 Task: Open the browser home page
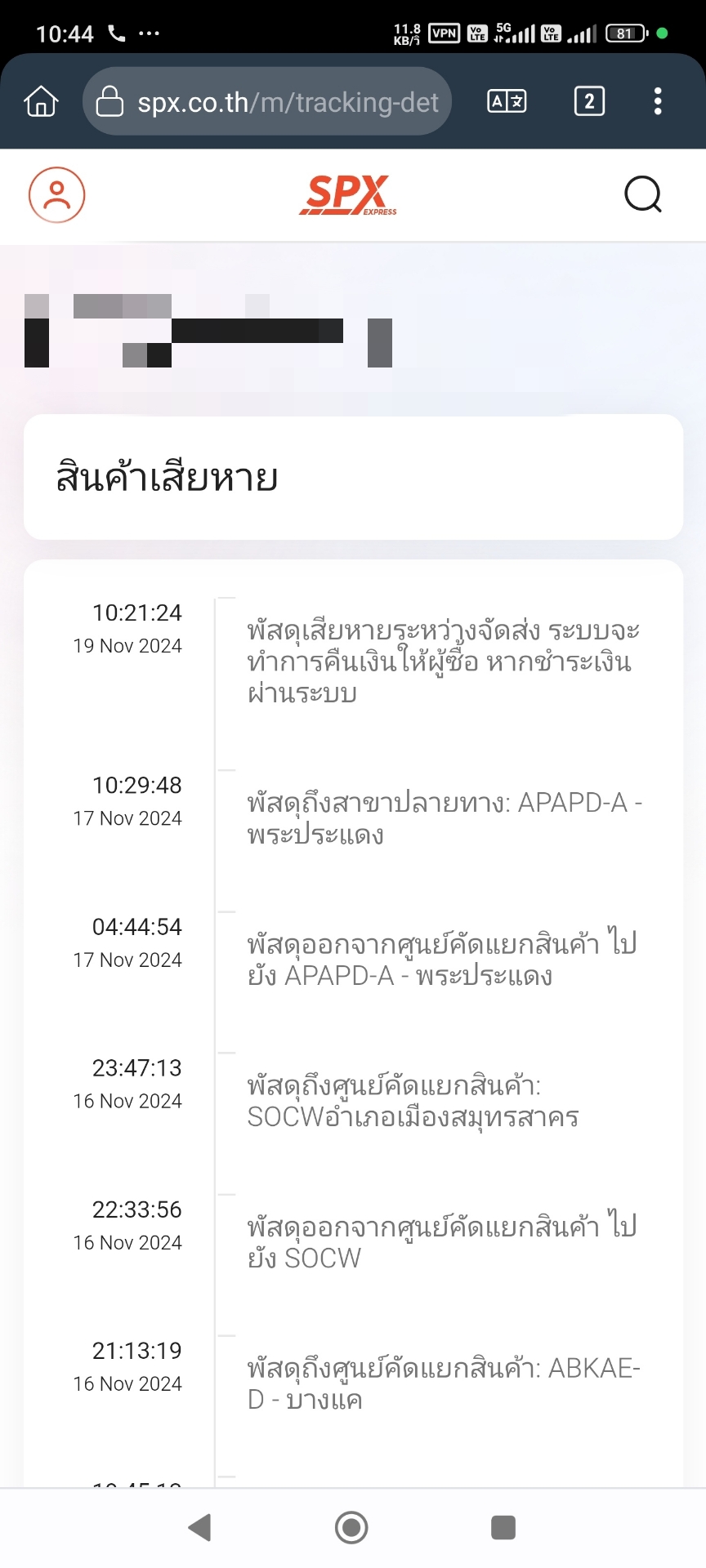pos(41,102)
